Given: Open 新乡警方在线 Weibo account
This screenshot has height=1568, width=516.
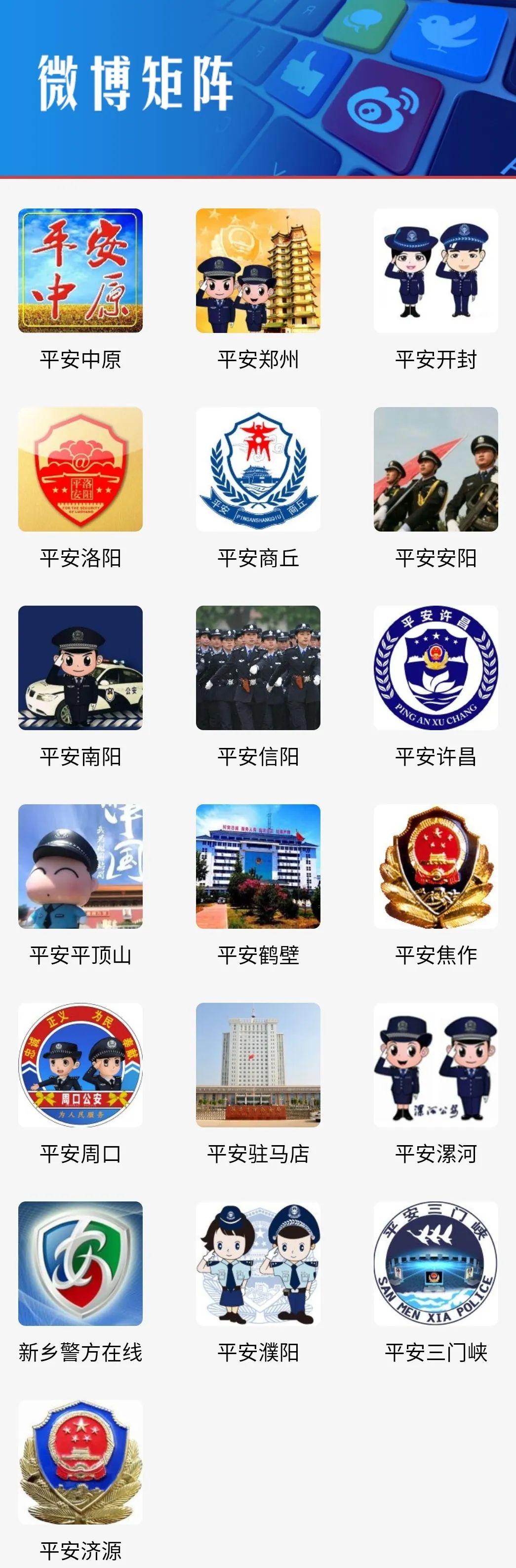Looking at the screenshot, I should click(x=80, y=1263).
